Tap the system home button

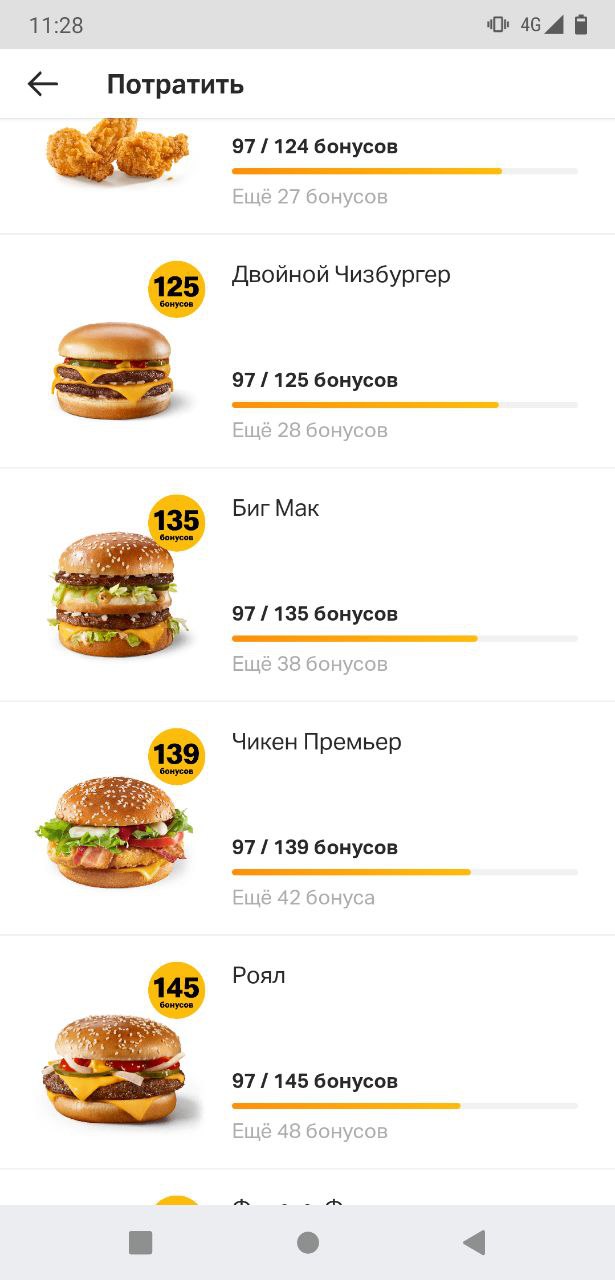click(308, 1242)
